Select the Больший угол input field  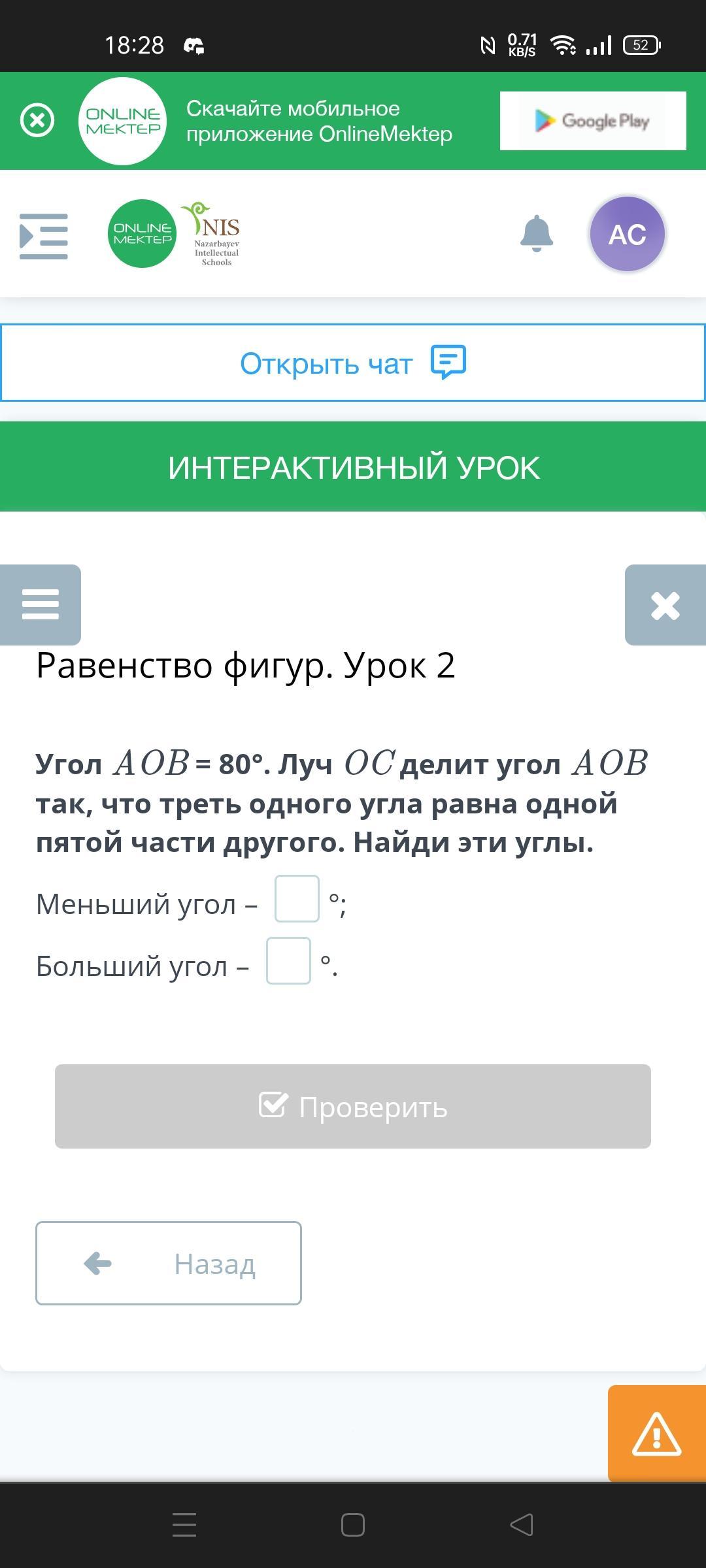(x=288, y=961)
